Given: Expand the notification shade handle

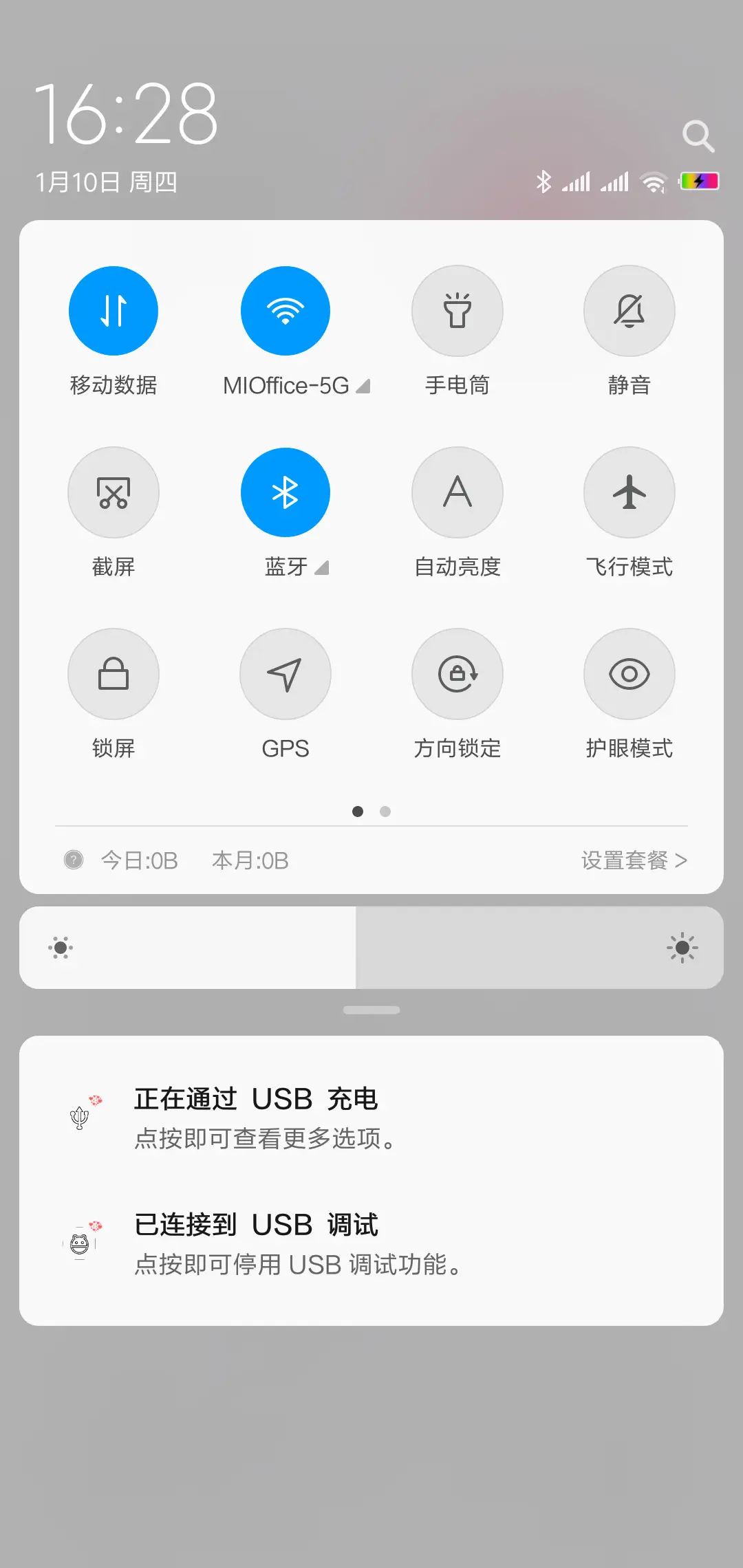Looking at the screenshot, I should click(x=371, y=1010).
